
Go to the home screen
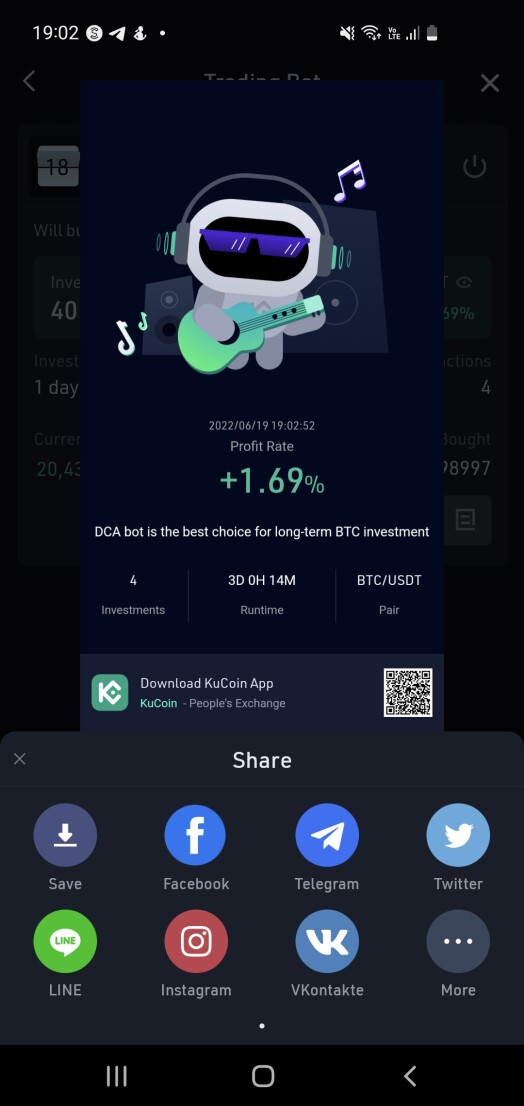262,1076
